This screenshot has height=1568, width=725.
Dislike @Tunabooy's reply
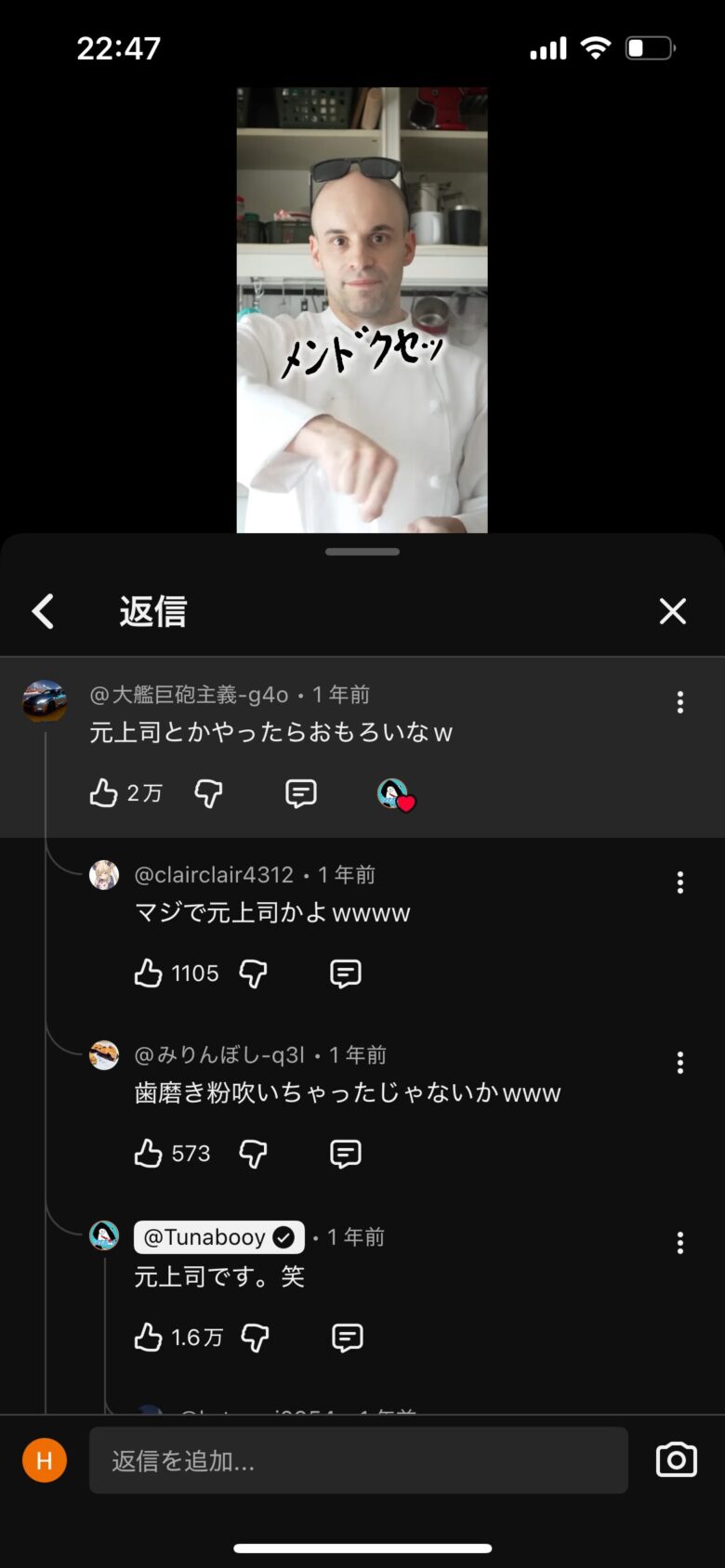255,1338
